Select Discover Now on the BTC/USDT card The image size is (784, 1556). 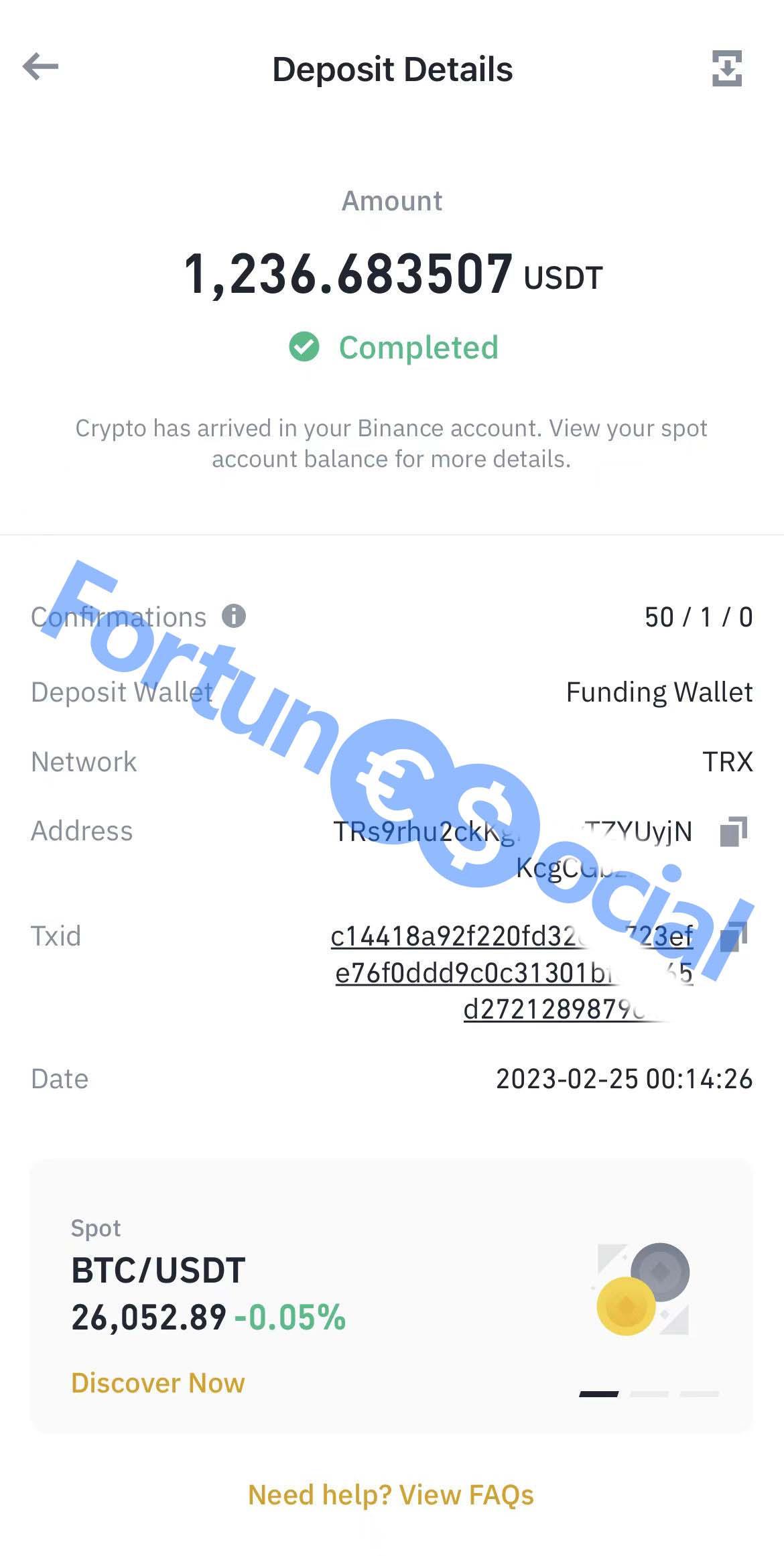(157, 1382)
